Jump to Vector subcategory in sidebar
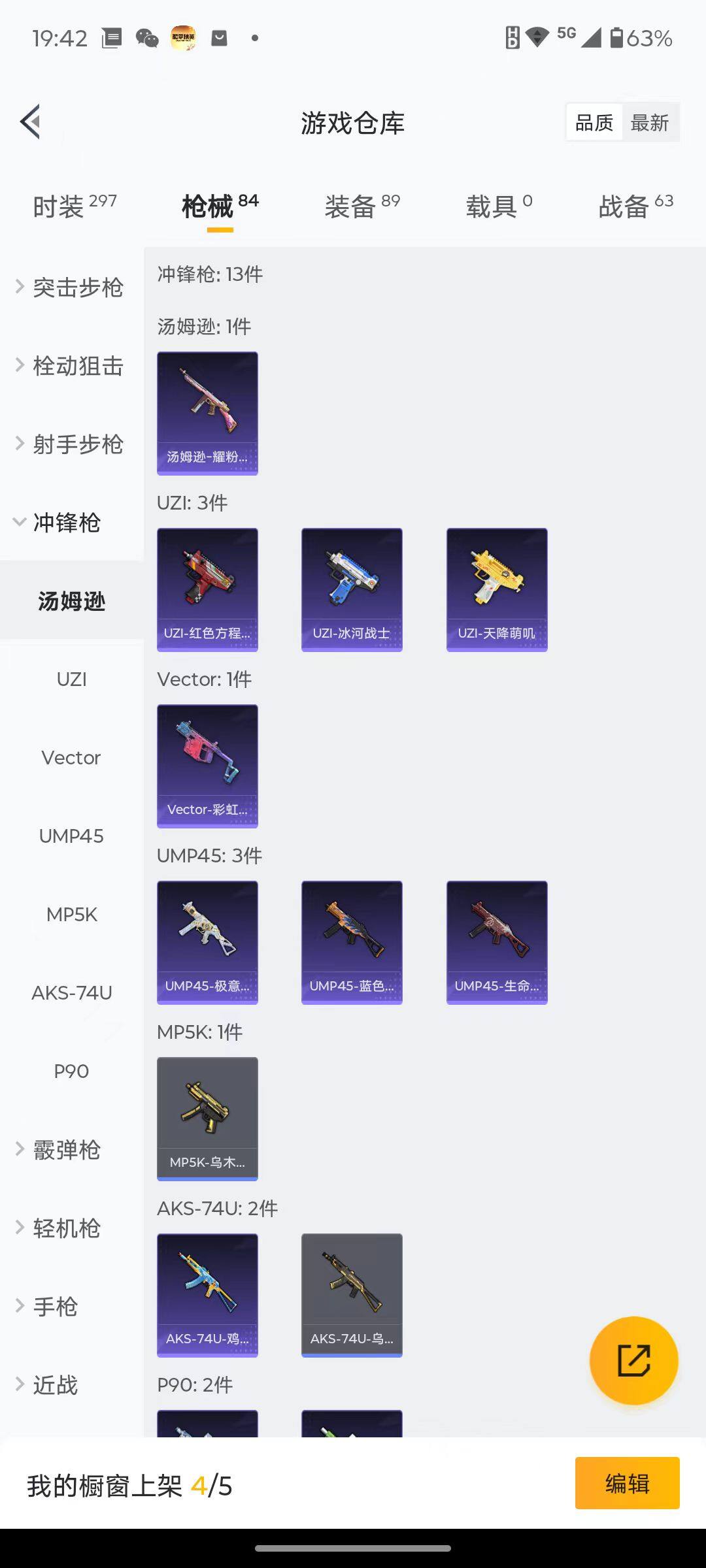Image resolution: width=706 pixels, height=1568 pixels. tap(71, 758)
